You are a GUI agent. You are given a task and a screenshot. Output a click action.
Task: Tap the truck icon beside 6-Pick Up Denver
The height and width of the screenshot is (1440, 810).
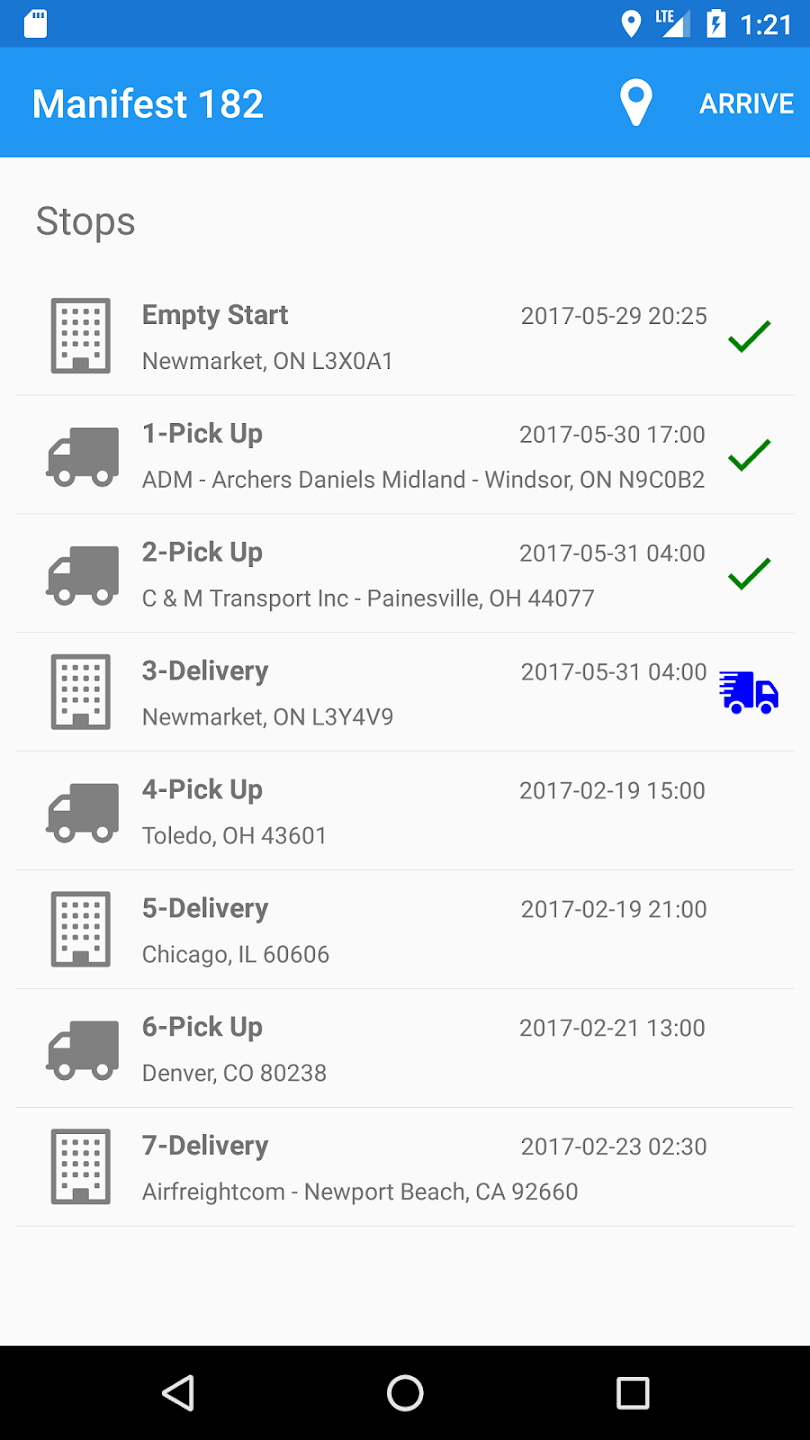pyautogui.click(x=81, y=1048)
